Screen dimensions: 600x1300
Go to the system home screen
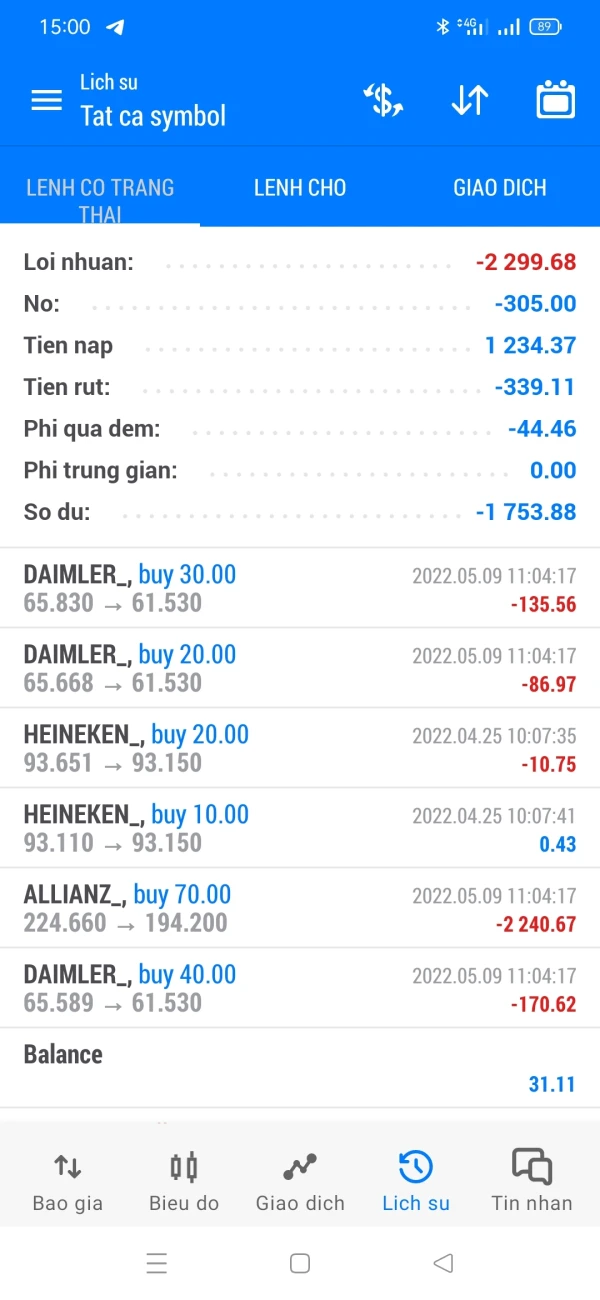pos(300,1263)
